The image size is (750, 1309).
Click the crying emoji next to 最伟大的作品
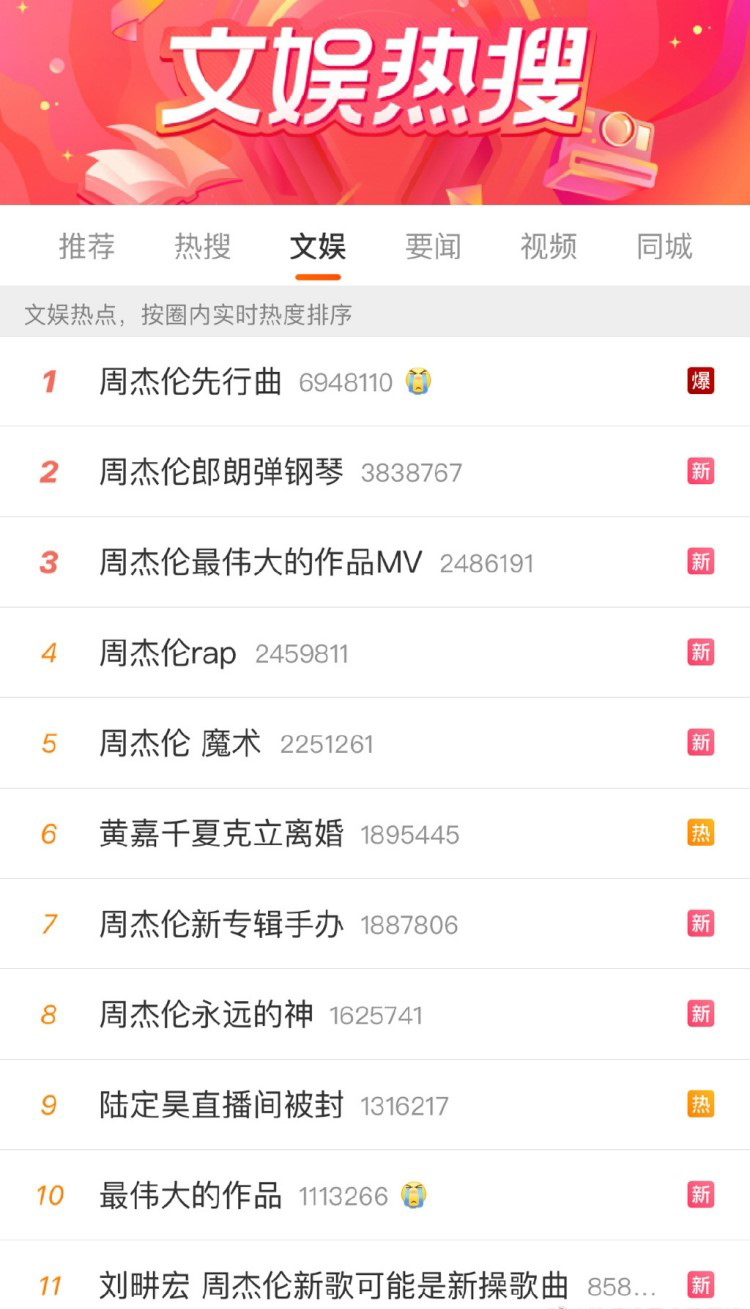click(414, 1195)
